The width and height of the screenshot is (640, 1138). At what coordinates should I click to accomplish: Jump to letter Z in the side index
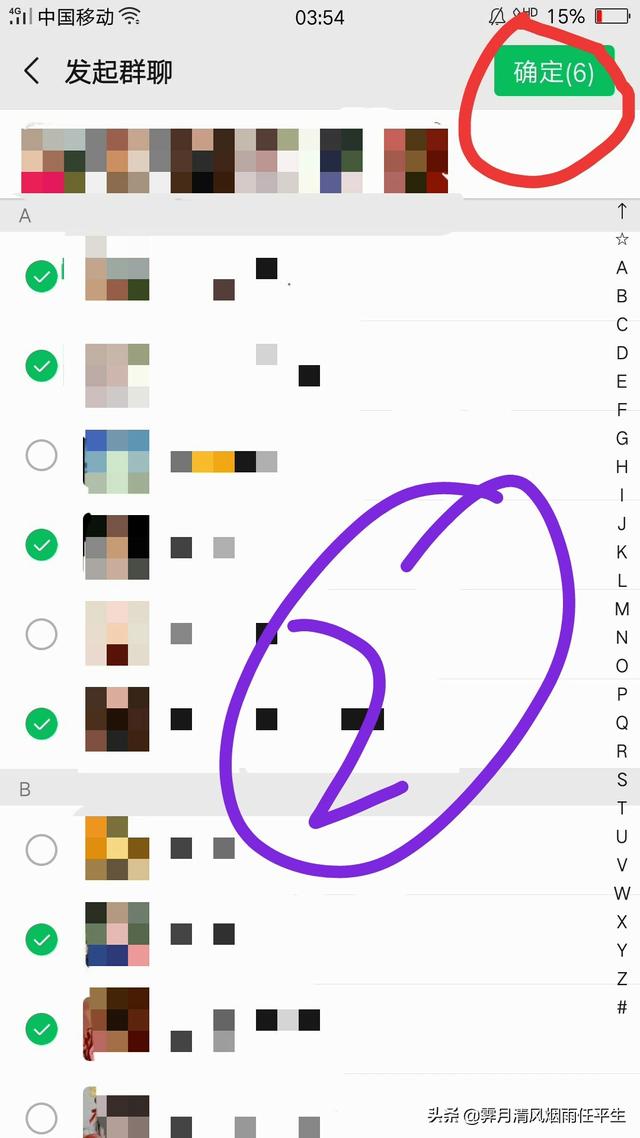point(622,978)
